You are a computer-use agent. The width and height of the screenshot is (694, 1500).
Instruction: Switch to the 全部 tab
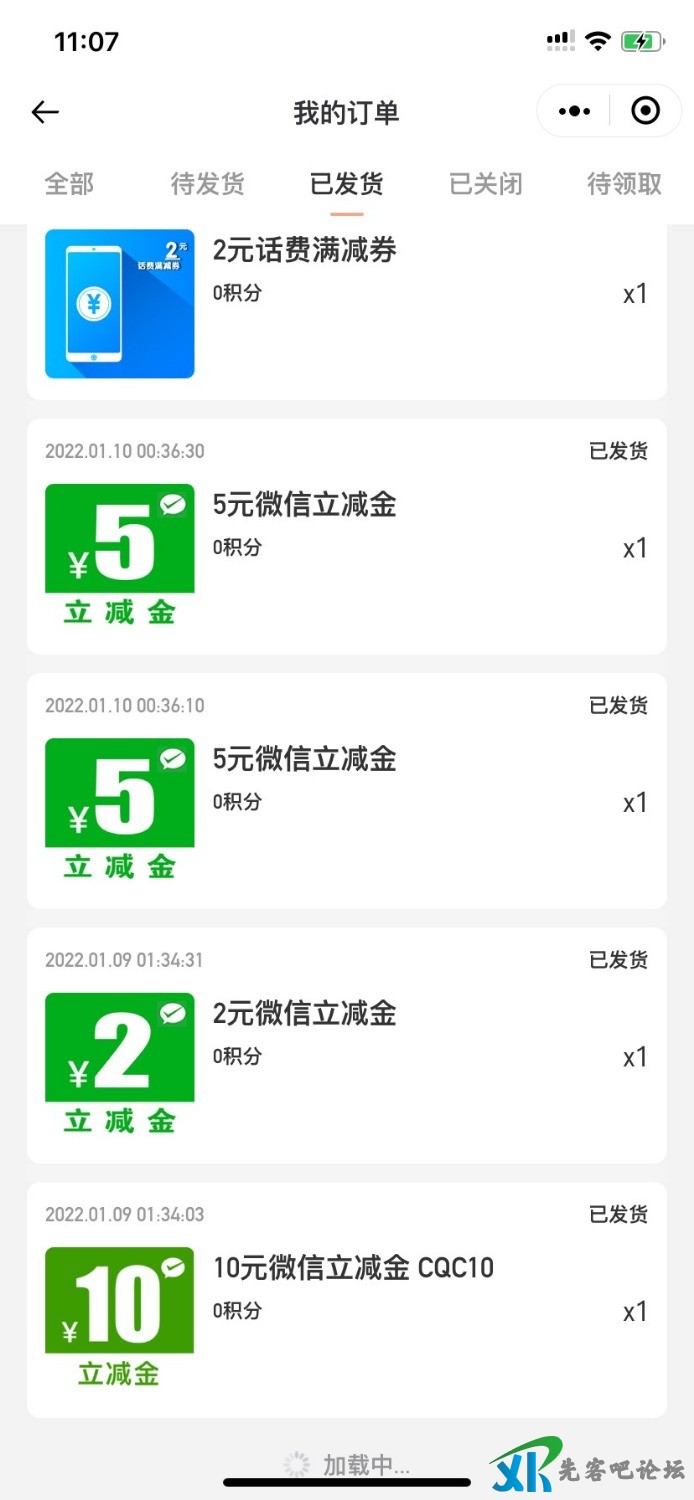coord(69,184)
